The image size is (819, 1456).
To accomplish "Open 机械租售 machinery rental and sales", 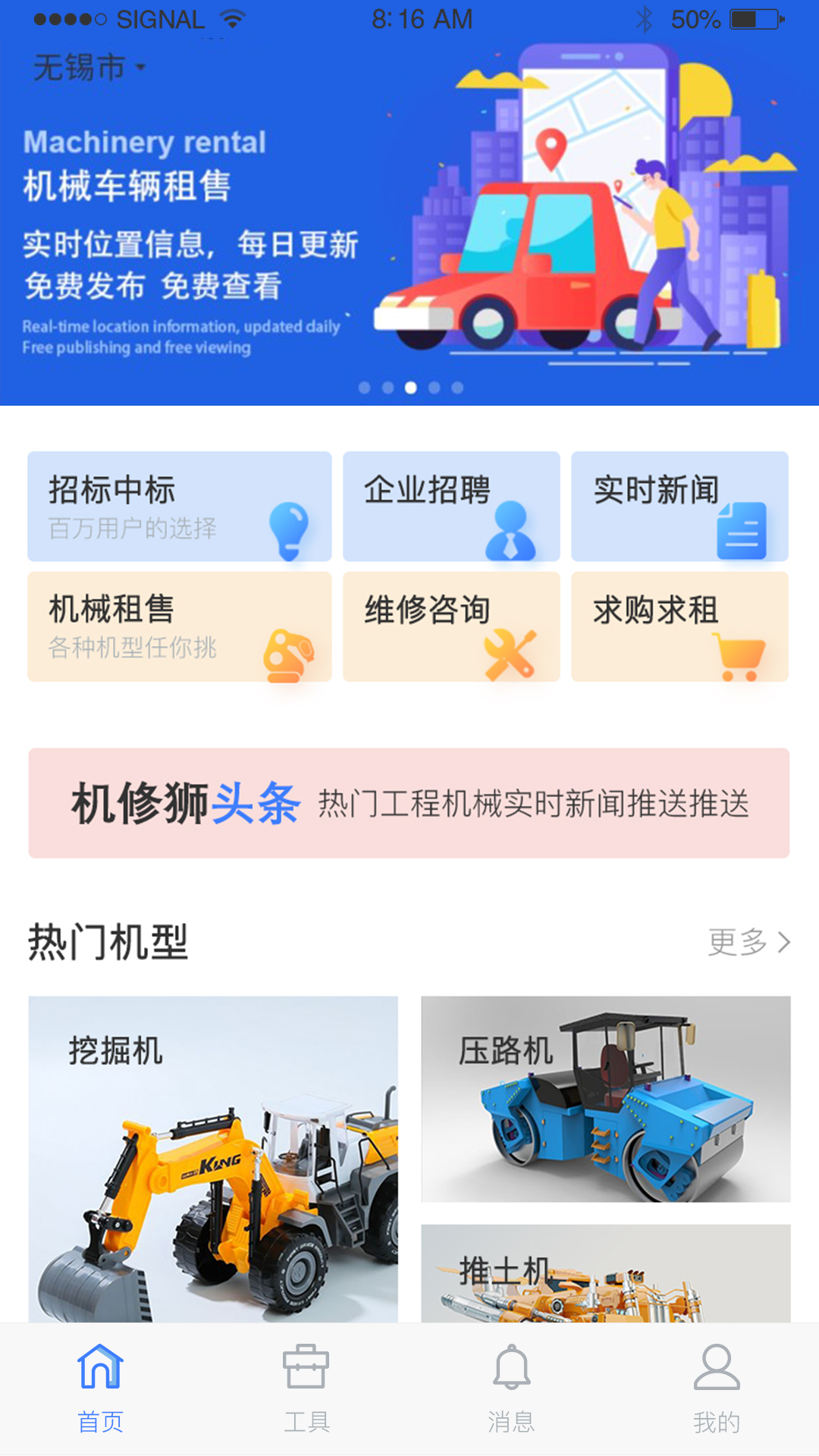I will (x=179, y=626).
